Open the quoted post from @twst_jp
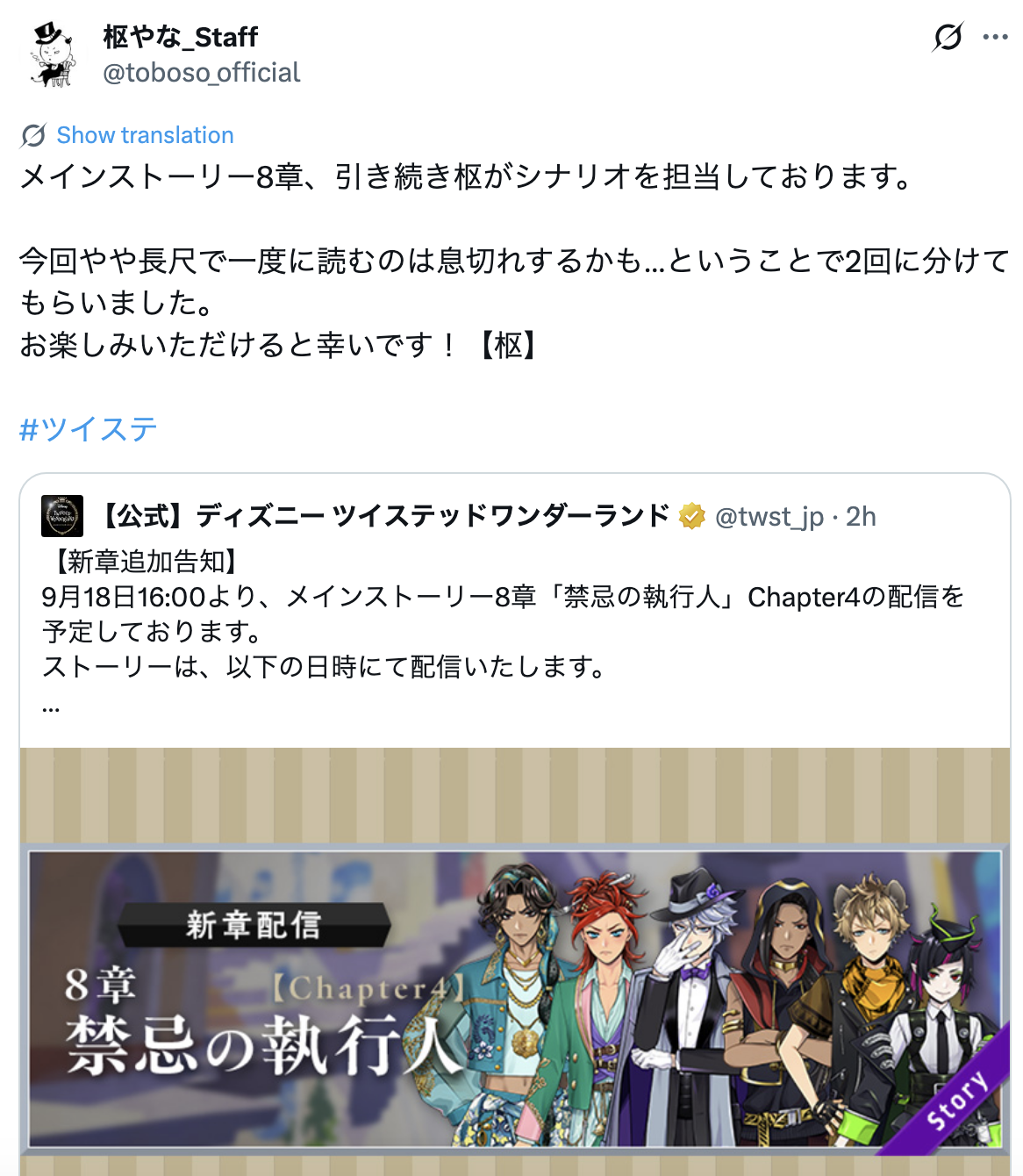This screenshot has width=1023, height=1176. [x=515, y=612]
